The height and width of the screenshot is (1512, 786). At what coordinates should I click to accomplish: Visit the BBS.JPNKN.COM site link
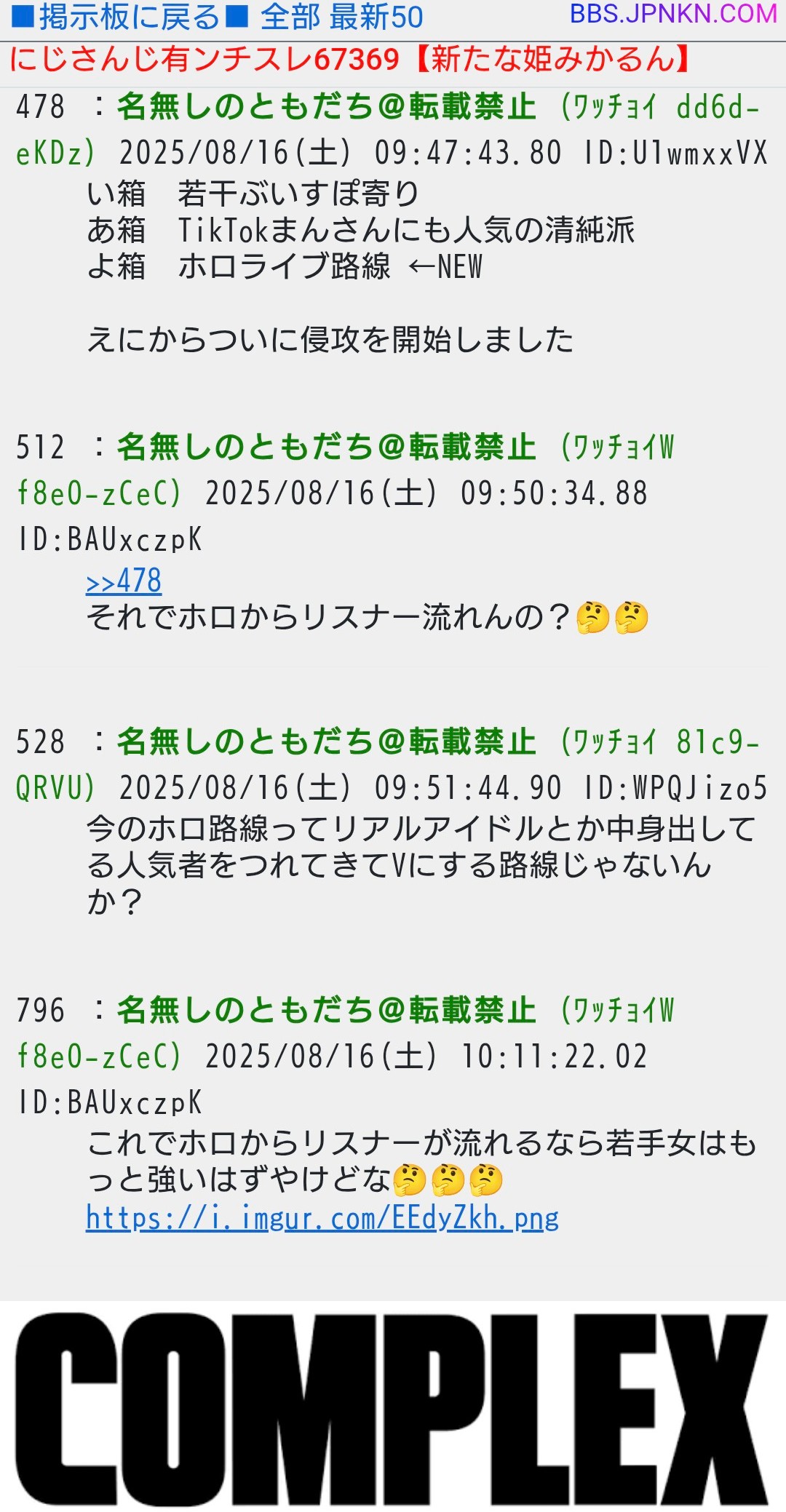[x=672, y=15]
